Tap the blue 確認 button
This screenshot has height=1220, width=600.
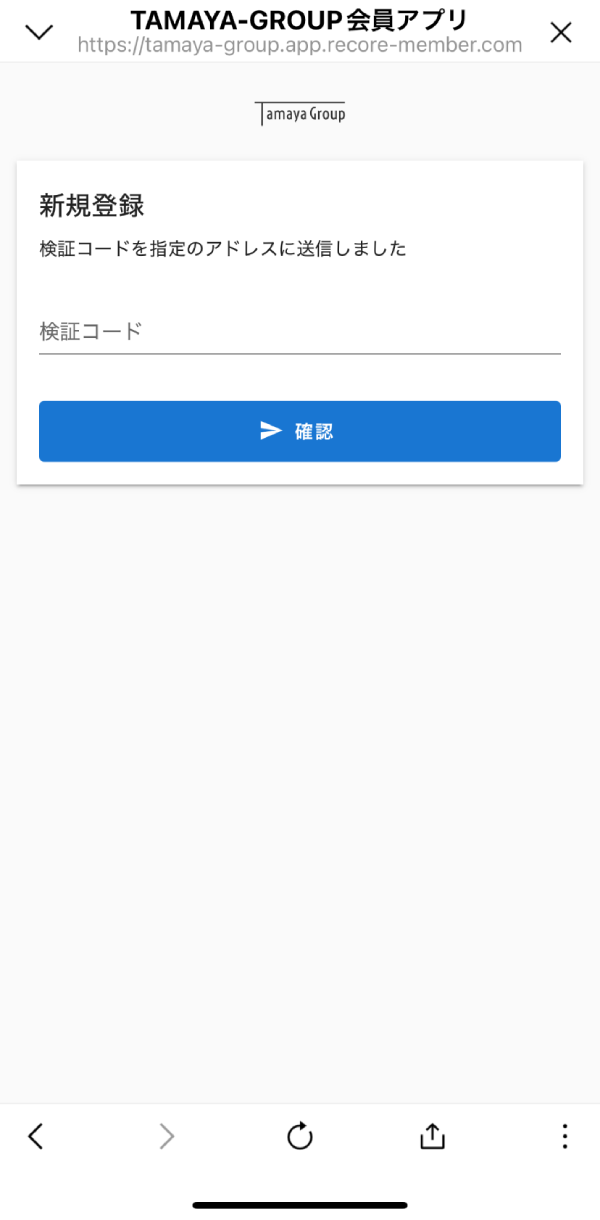(299, 431)
